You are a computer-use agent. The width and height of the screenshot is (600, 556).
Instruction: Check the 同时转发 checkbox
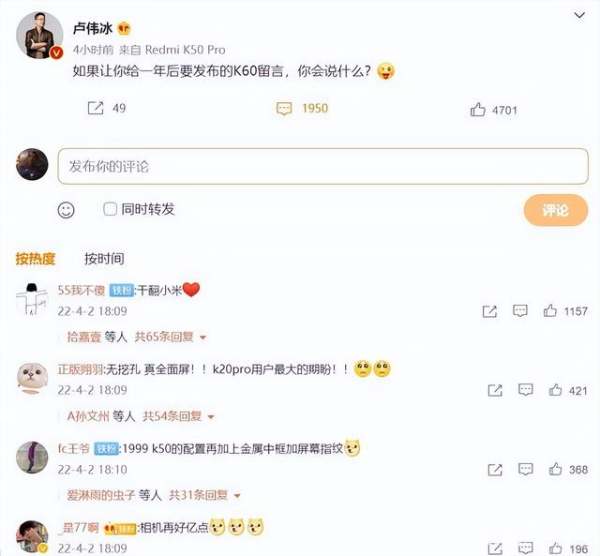(x=111, y=209)
